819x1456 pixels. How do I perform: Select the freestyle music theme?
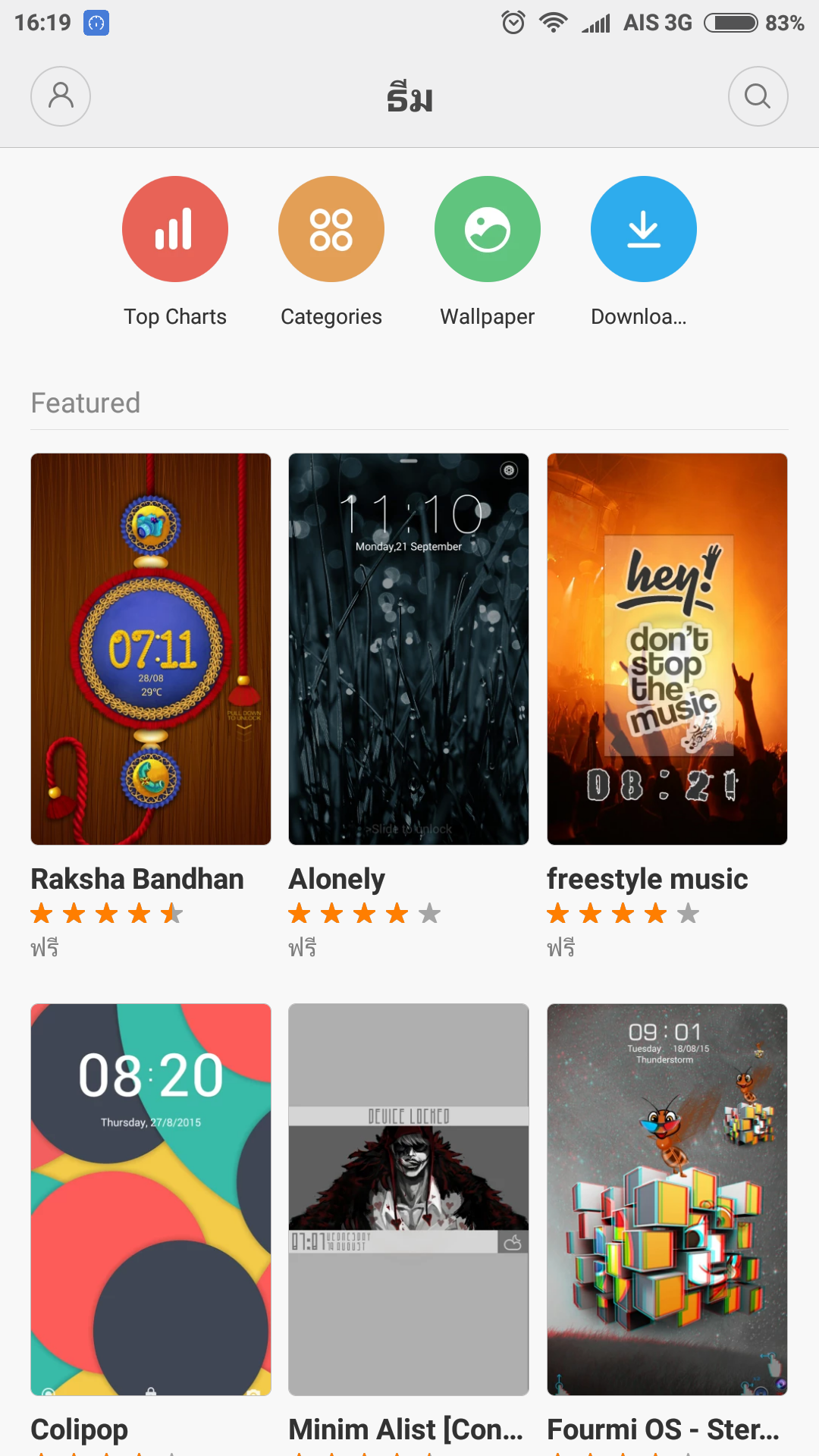(x=667, y=649)
